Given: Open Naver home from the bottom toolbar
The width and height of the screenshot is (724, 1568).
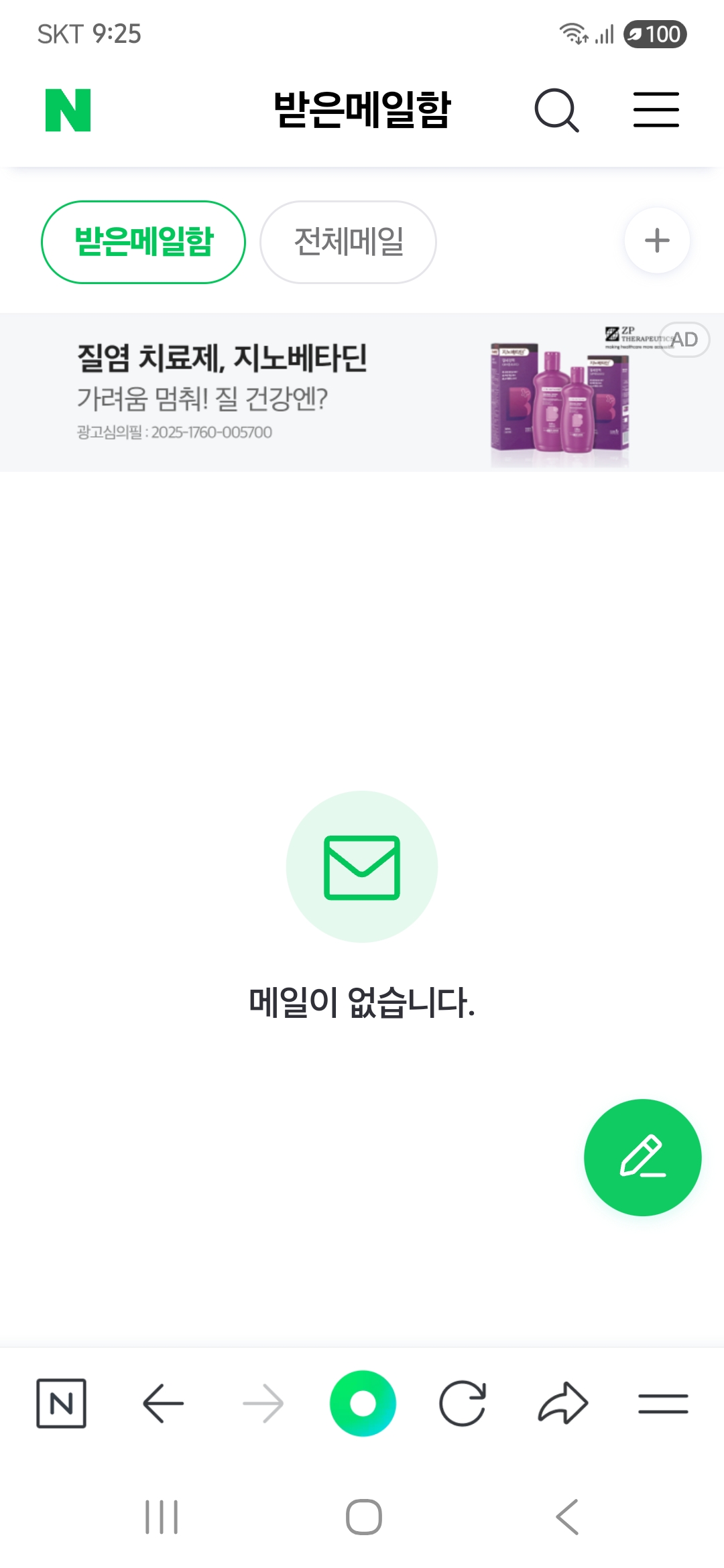Looking at the screenshot, I should coord(61,1403).
